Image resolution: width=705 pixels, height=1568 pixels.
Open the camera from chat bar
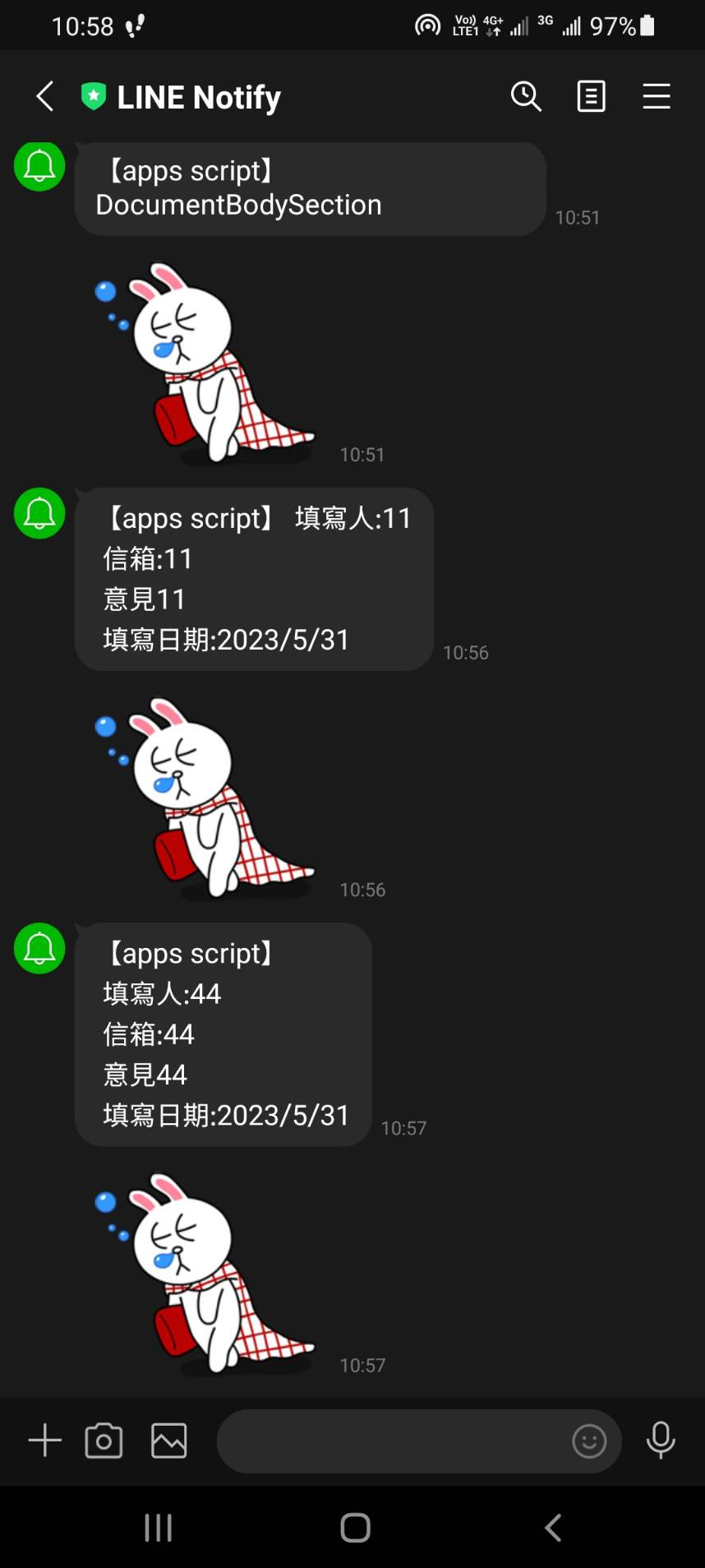(x=104, y=1441)
